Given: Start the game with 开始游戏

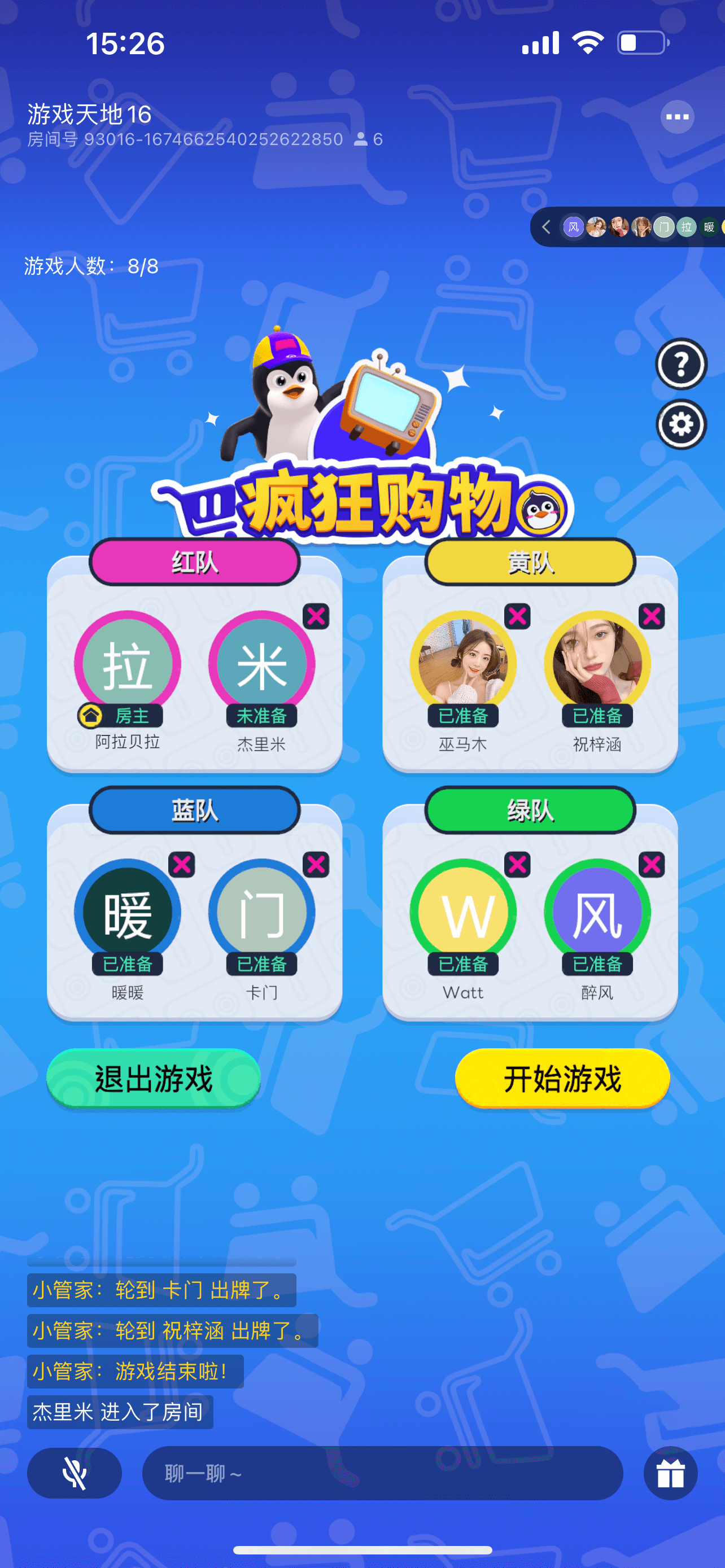Looking at the screenshot, I should point(562,1078).
